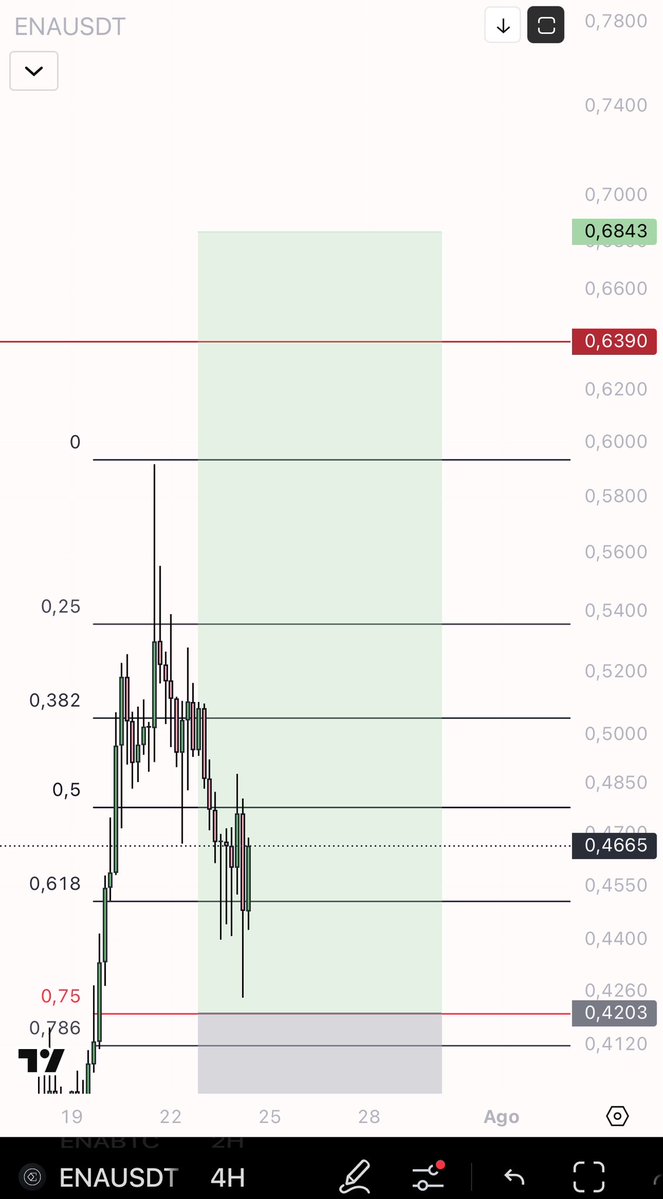Toggle the screenshot frame button
This screenshot has height=1199, width=663.
click(x=546, y=26)
